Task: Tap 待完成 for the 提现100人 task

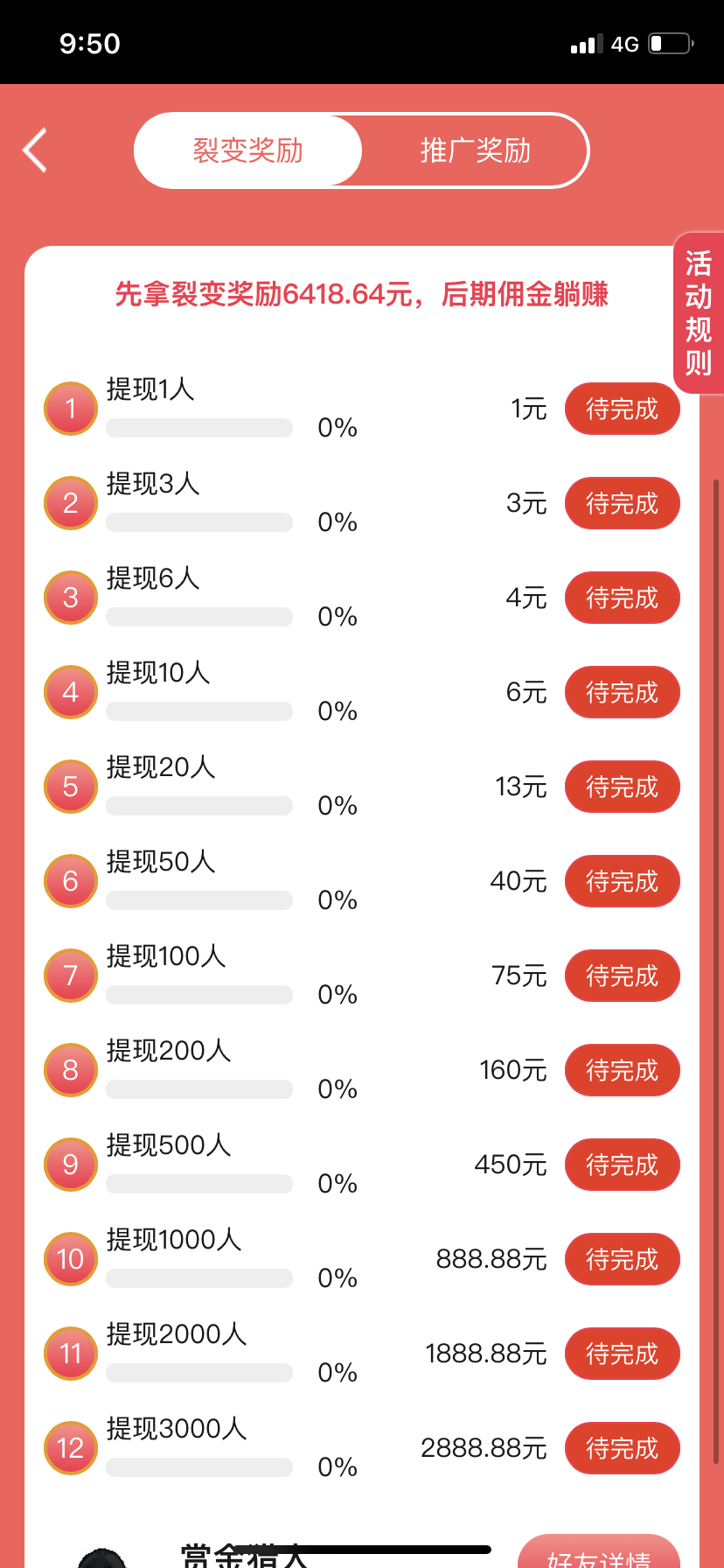Action: tap(623, 976)
